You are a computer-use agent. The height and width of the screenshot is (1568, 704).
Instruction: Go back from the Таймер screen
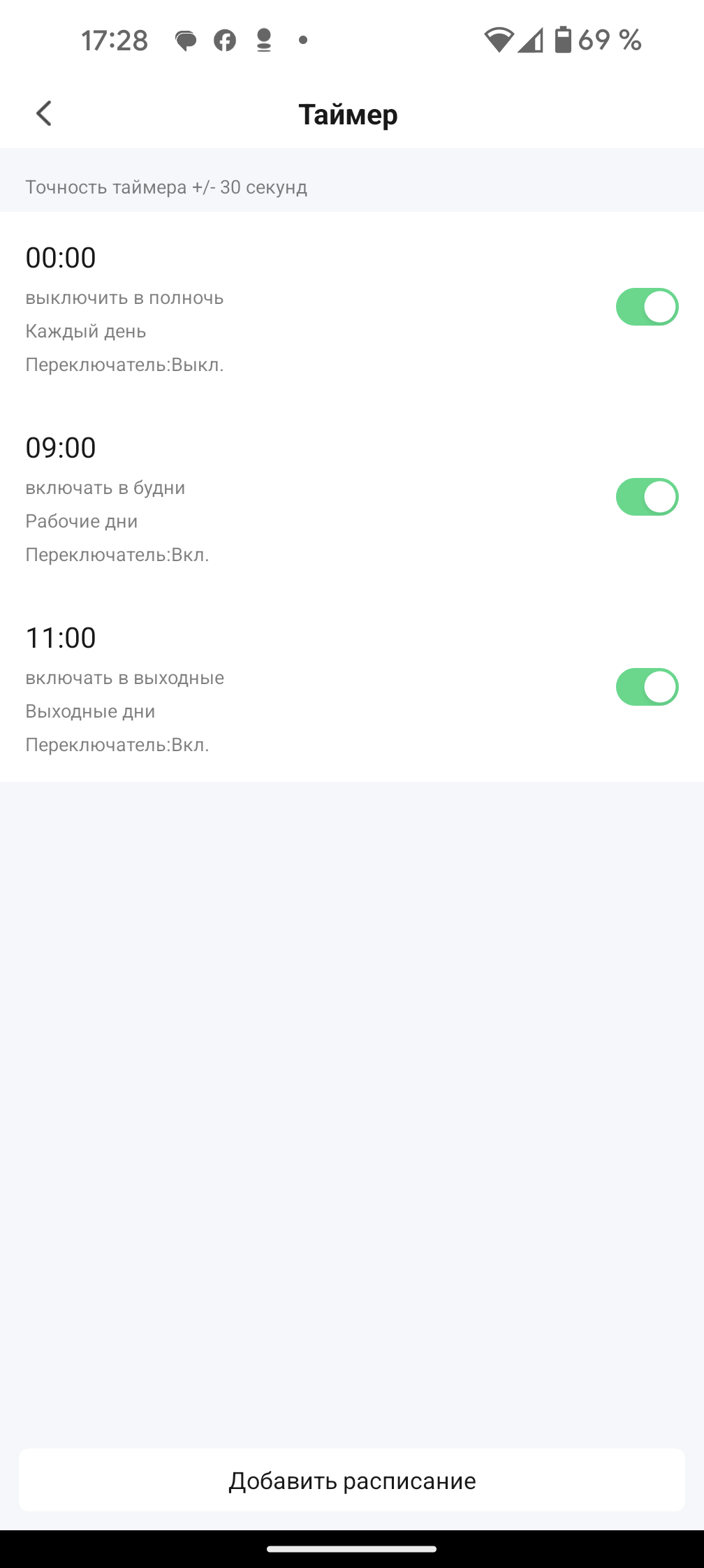click(x=44, y=113)
